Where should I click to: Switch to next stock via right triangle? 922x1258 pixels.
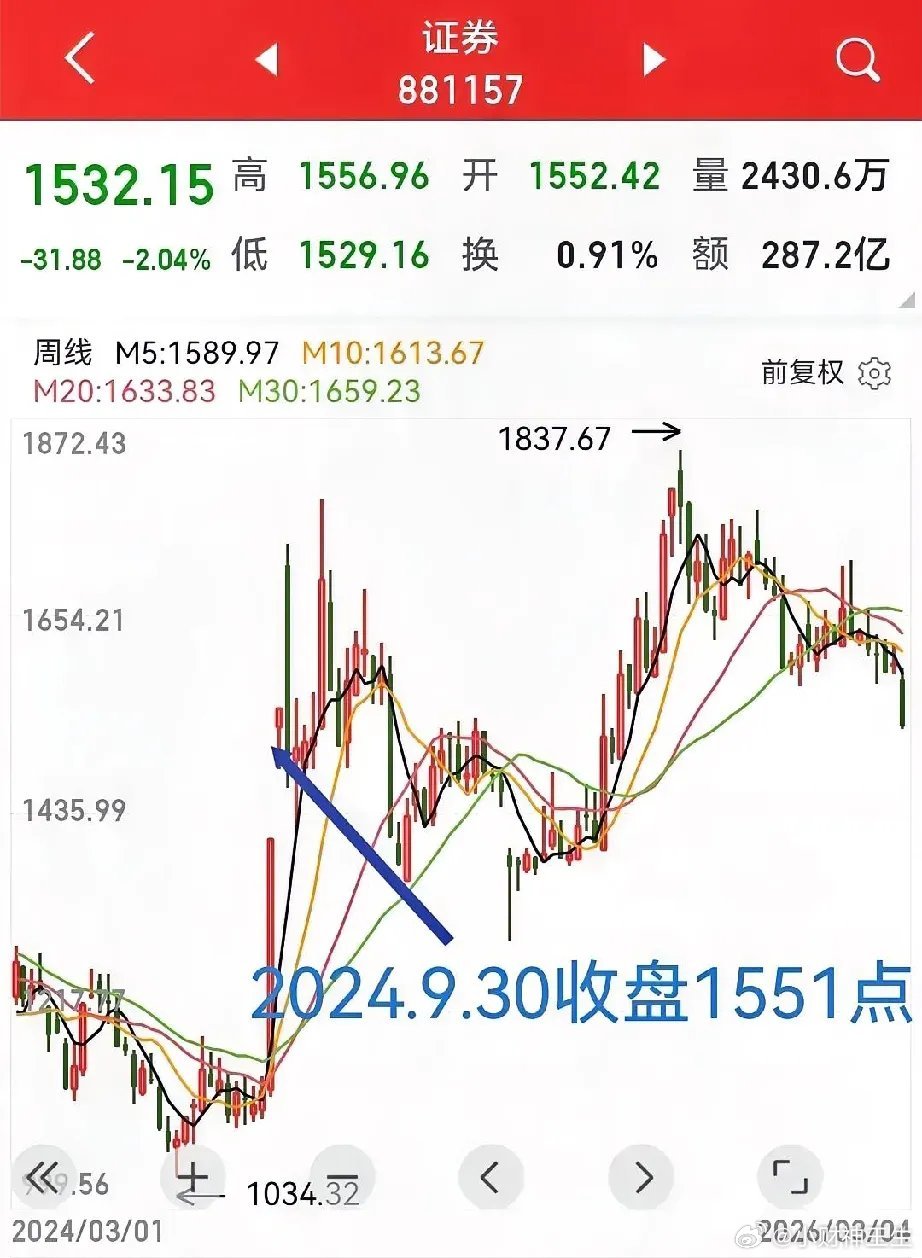pyautogui.click(x=653, y=59)
